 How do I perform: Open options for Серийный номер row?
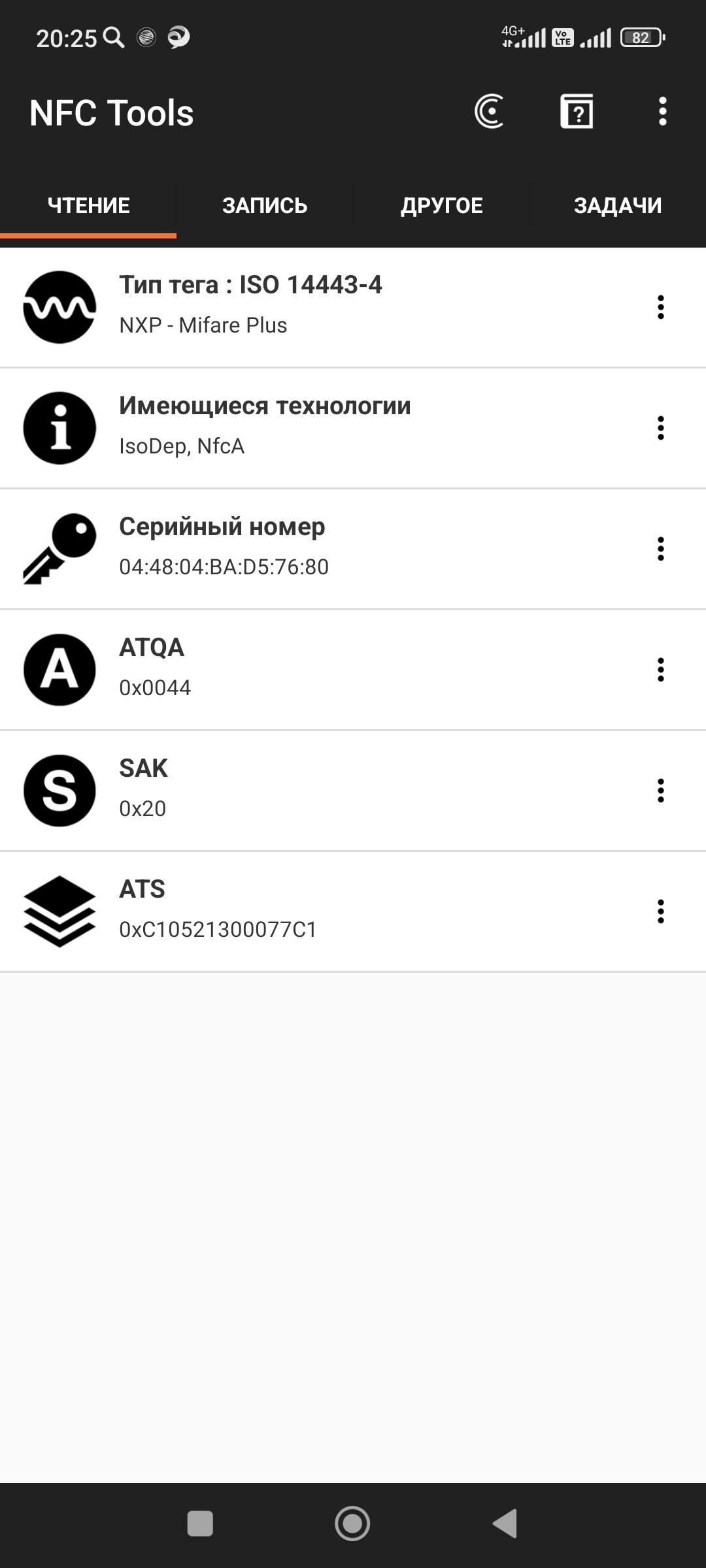[661, 549]
